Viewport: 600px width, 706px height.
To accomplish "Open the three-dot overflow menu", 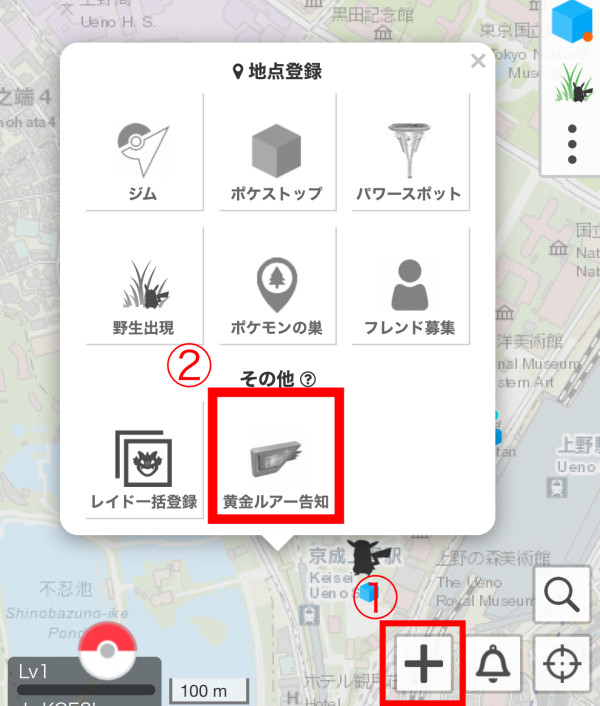I will 572,144.
